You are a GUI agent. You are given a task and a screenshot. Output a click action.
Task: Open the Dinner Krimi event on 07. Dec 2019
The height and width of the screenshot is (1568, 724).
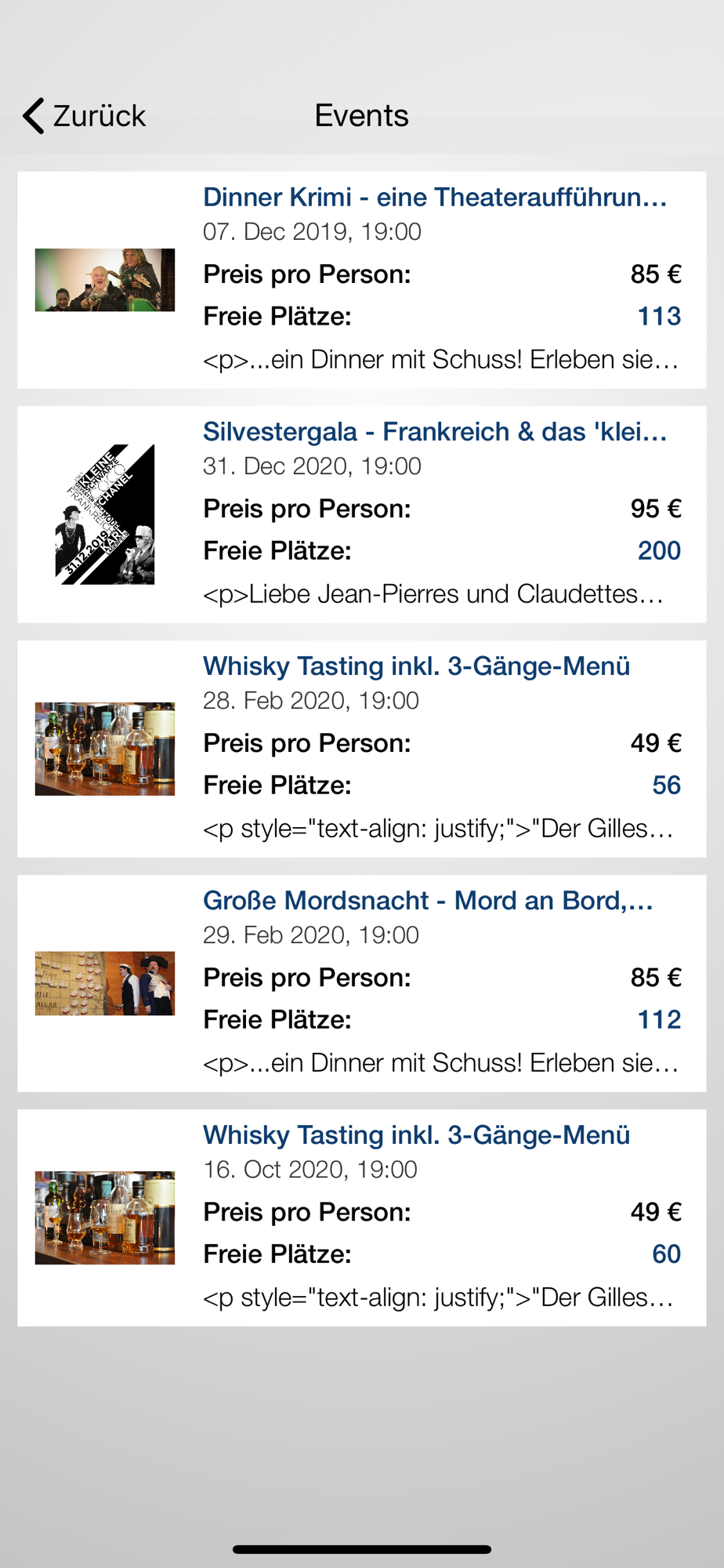coord(361,280)
